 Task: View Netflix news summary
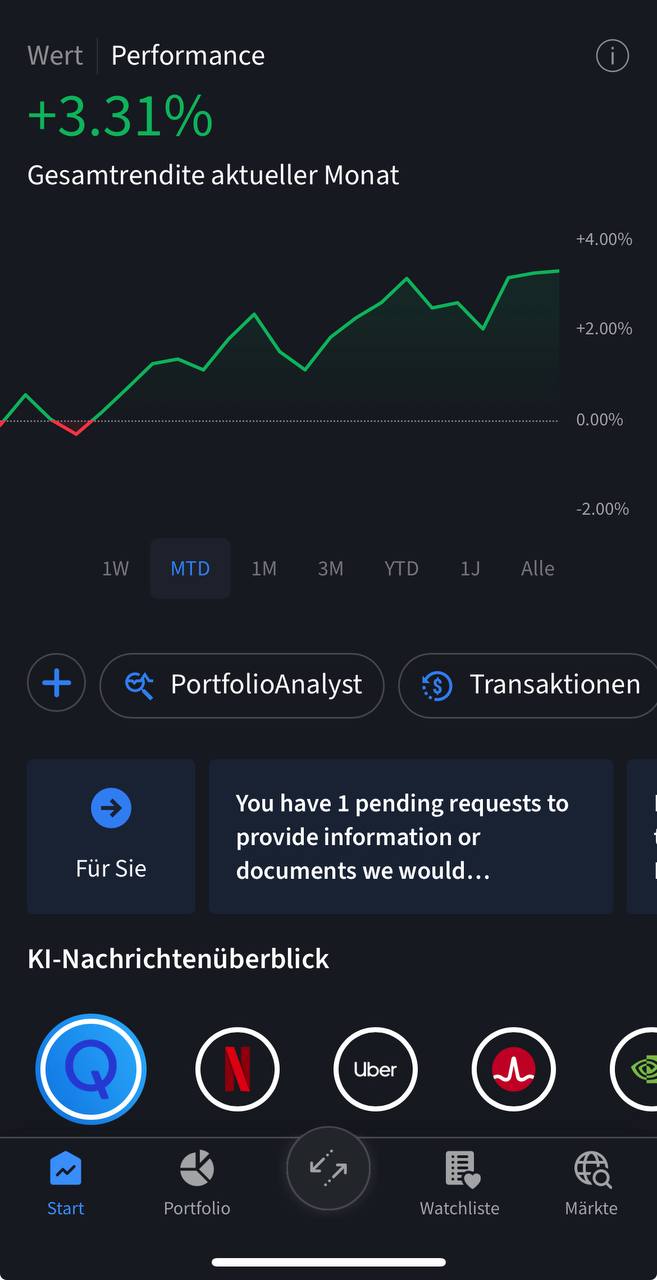(x=237, y=1069)
